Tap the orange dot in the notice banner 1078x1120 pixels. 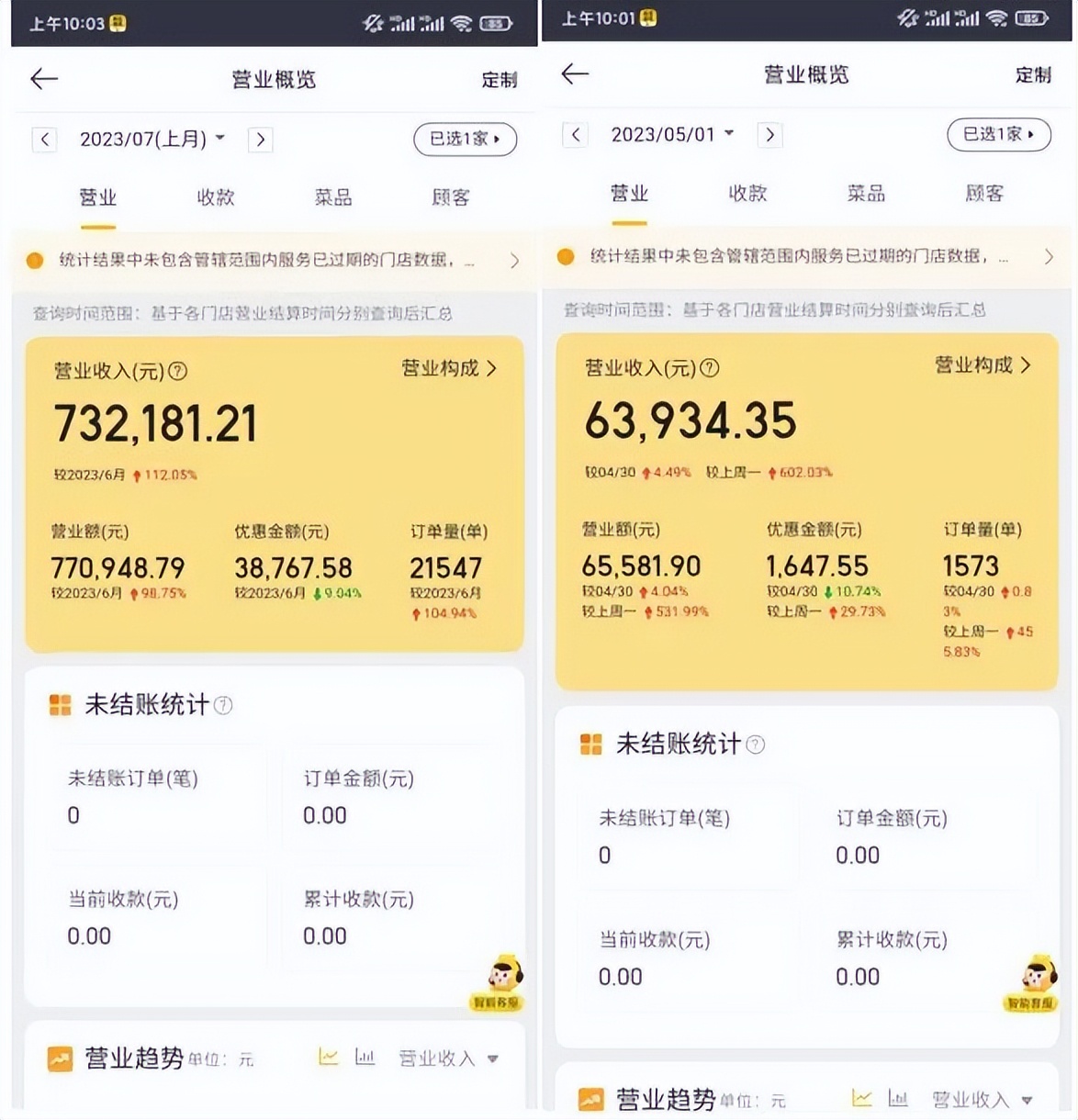tap(33, 261)
